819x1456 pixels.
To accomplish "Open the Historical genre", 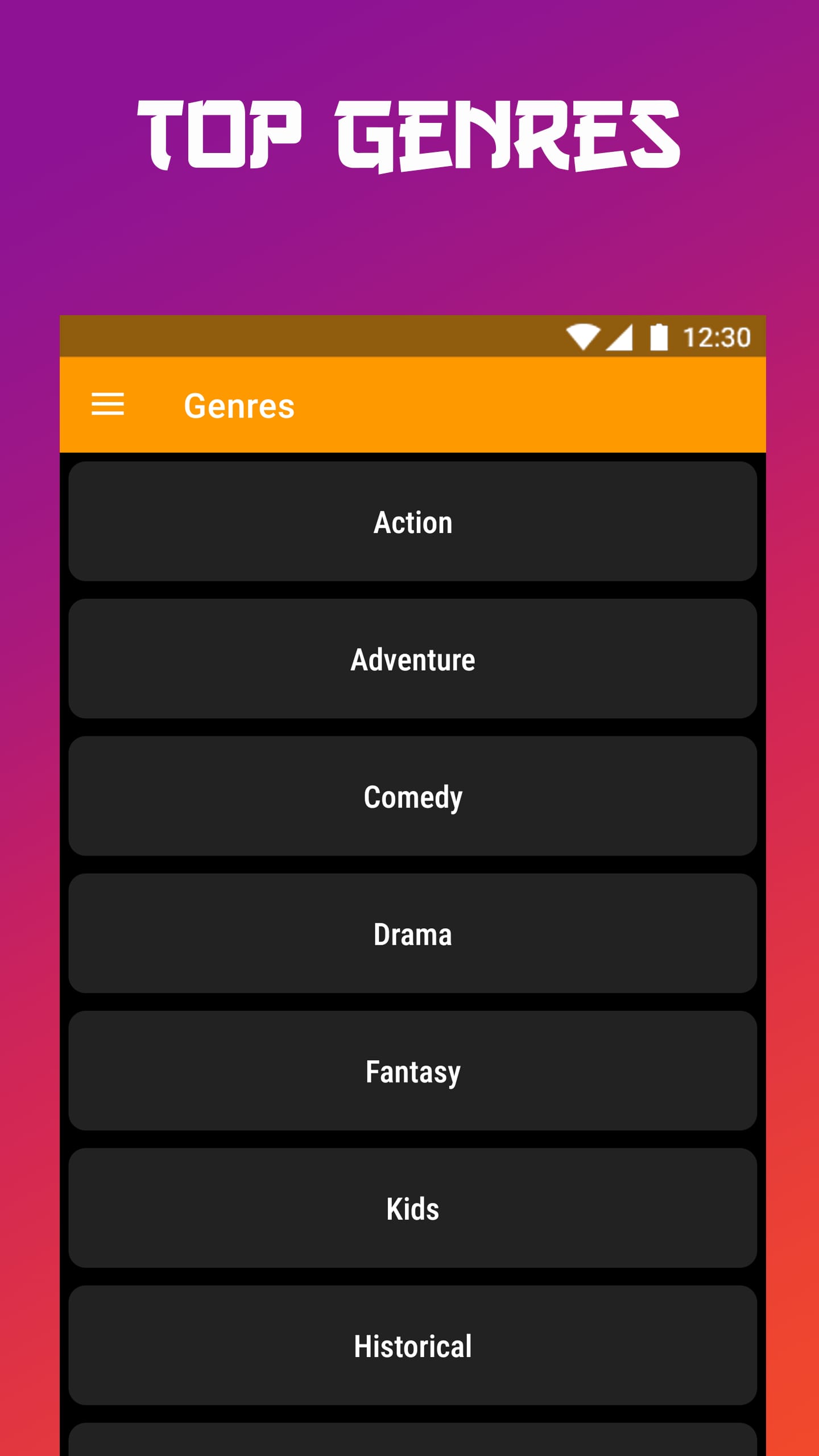I will pos(412,1346).
